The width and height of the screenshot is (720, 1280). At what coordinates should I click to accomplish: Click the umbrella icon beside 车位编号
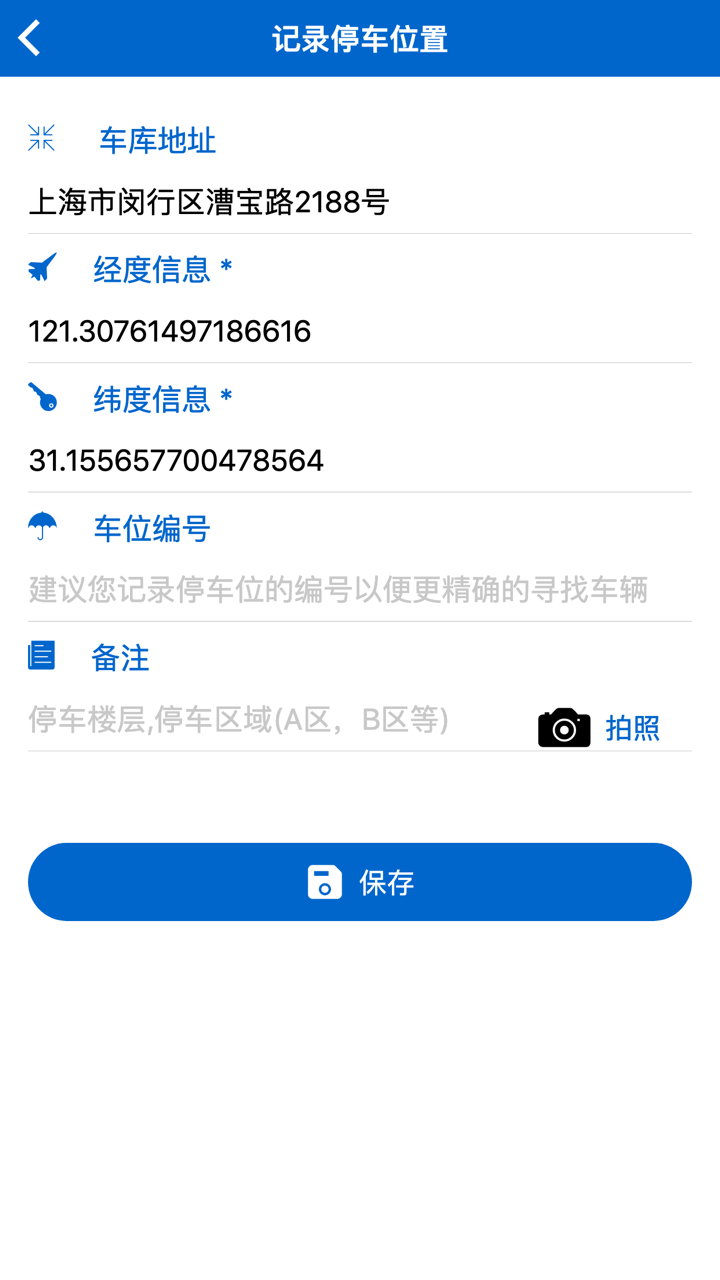pos(40,528)
